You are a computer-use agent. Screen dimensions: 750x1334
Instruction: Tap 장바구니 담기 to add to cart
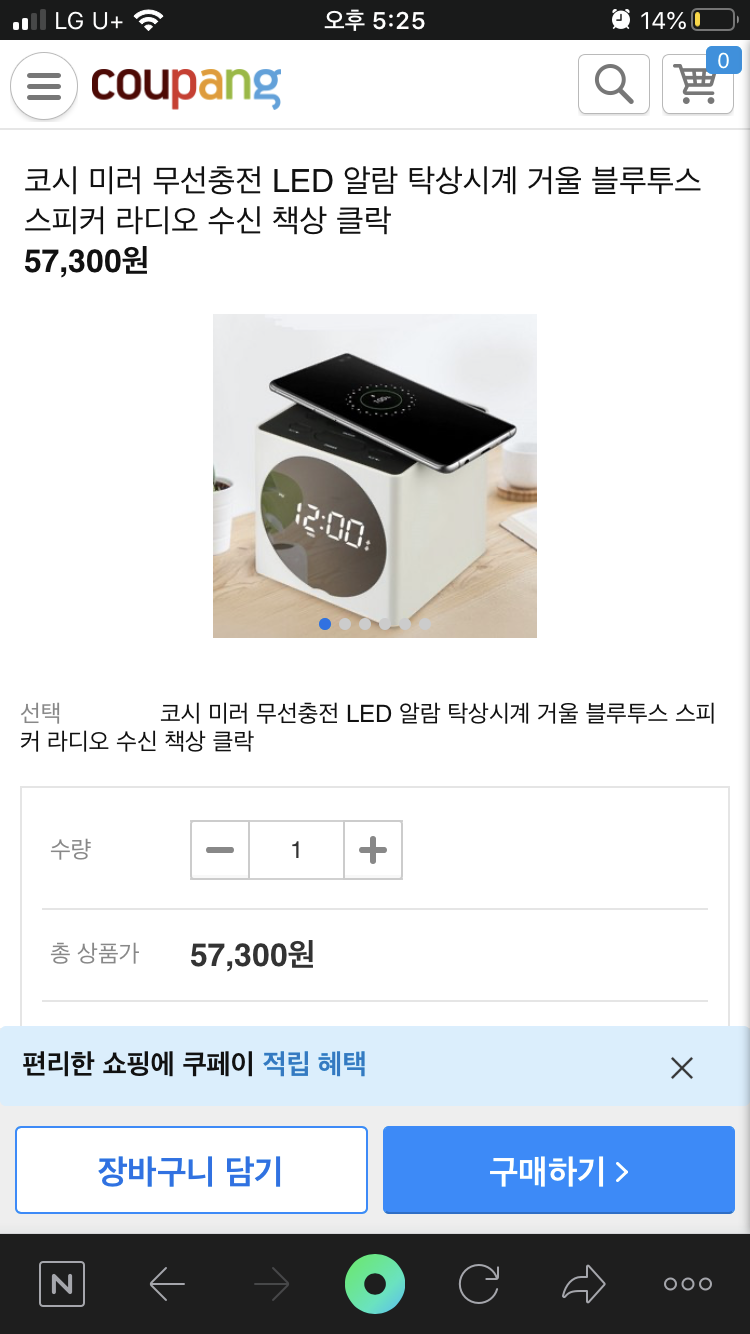coord(191,1170)
